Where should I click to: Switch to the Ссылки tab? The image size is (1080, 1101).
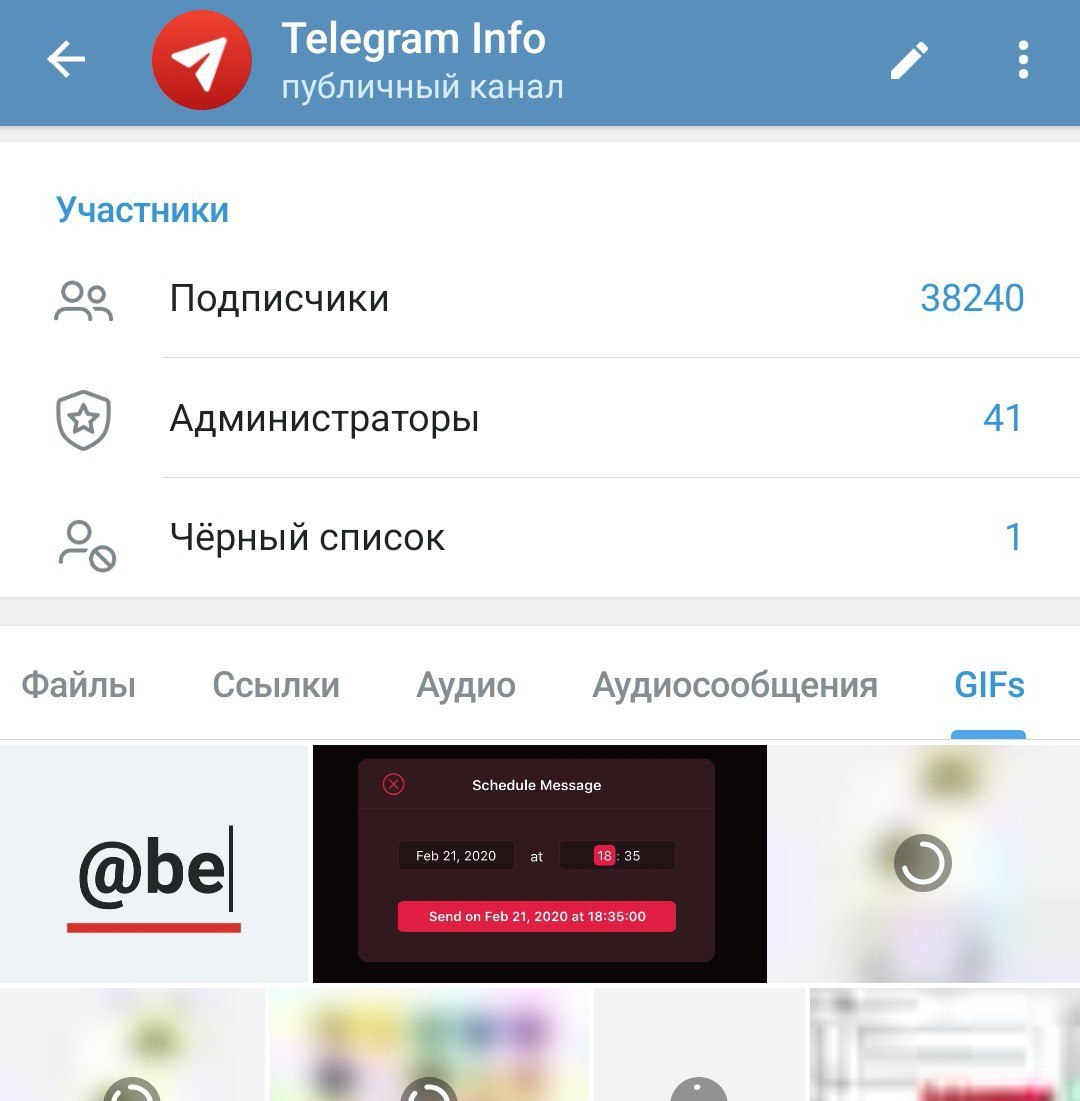276,685
